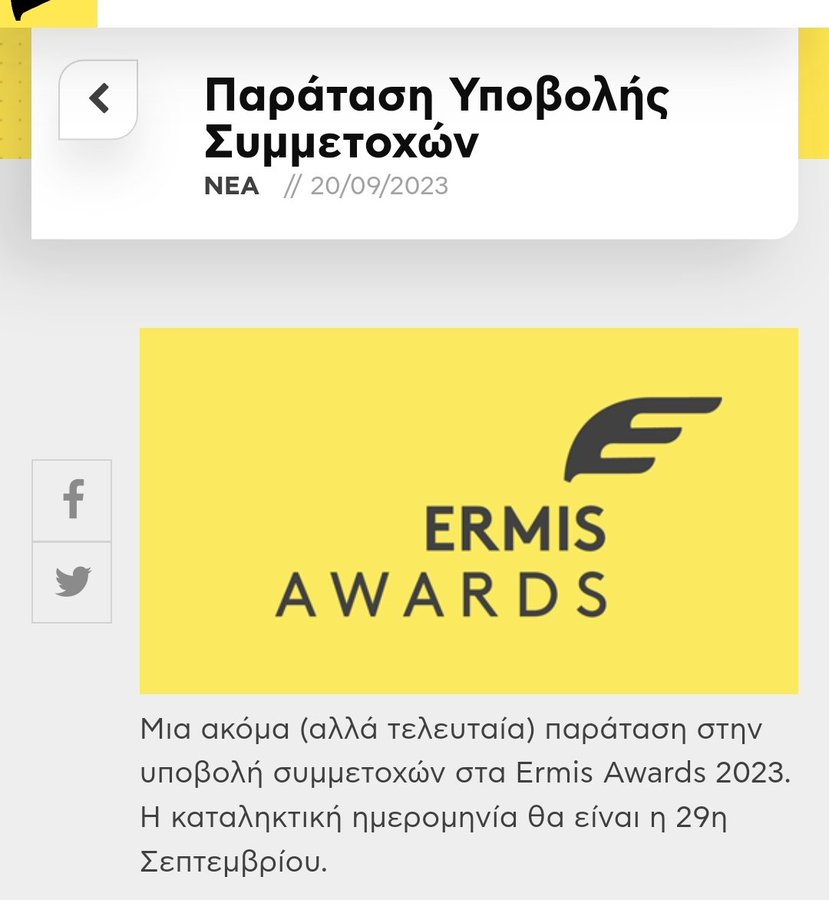Share the article on Facebook
The height and width of the screenshot is (900, 829).
pyautogui.click(x=72, y=500)
